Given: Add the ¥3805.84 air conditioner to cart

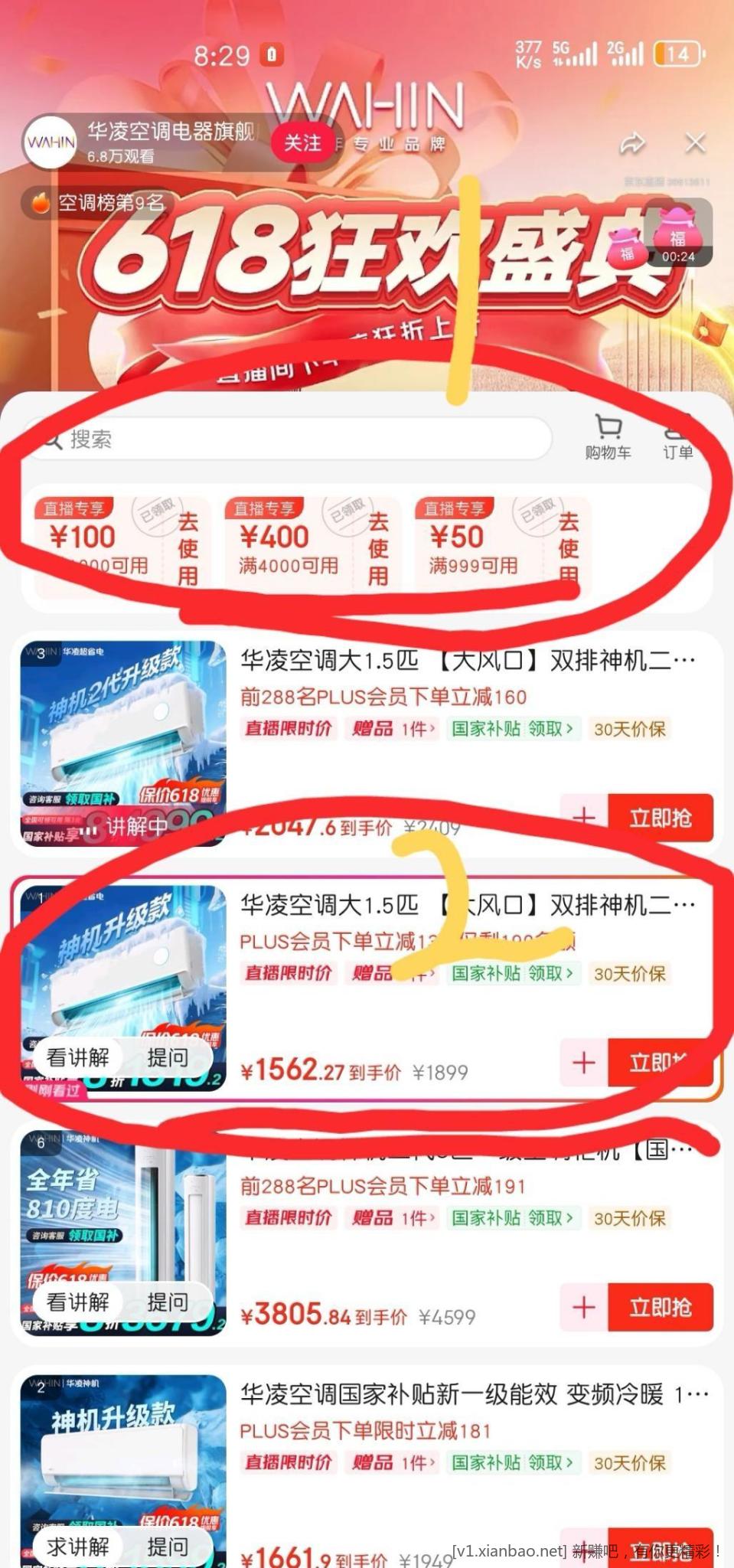Looking at the screenshot, I should [x=583, y=1307].
